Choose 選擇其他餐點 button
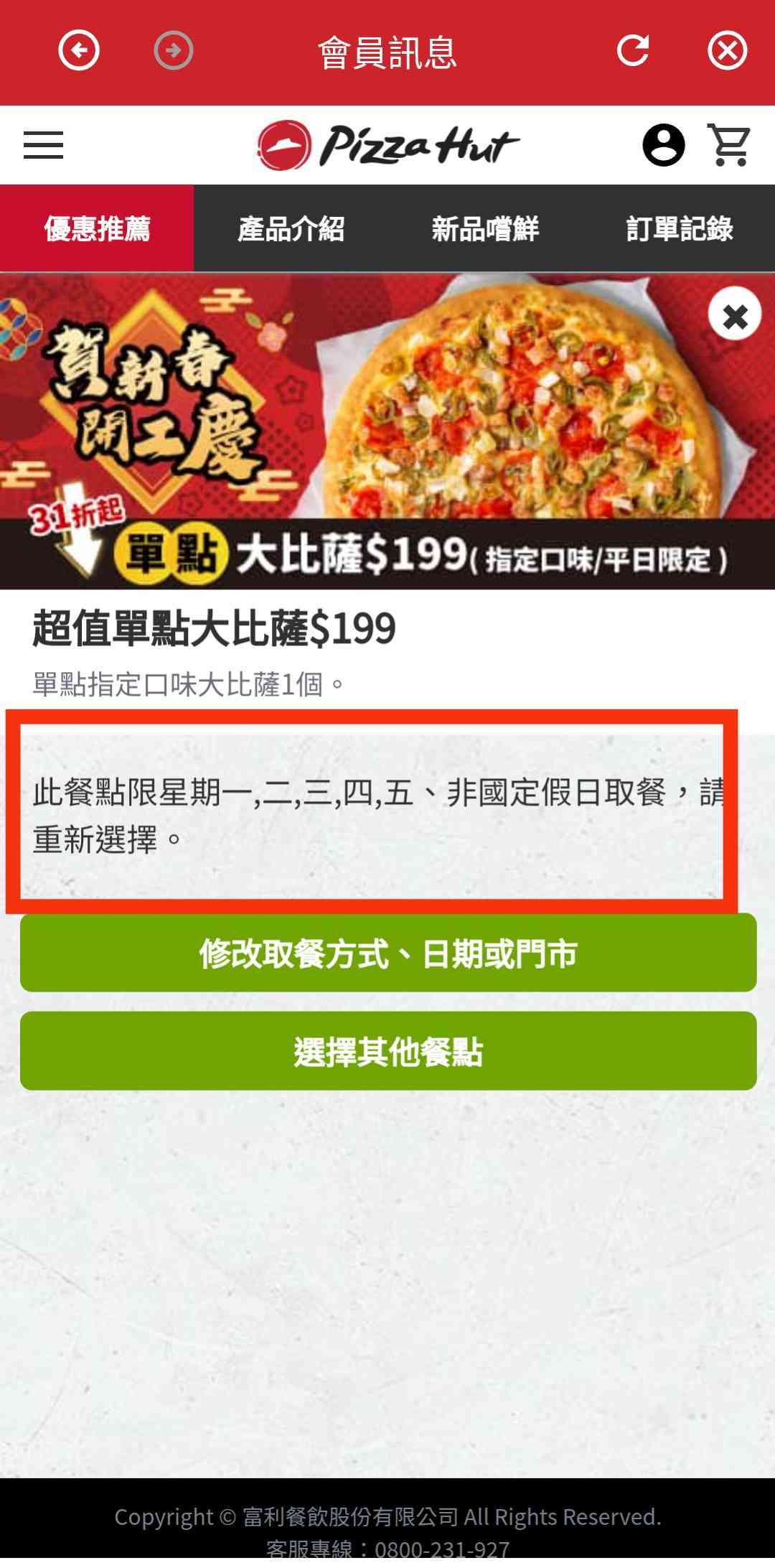Image resolution: width=775 pixels, height=1568 pixels. (388, 1051)
